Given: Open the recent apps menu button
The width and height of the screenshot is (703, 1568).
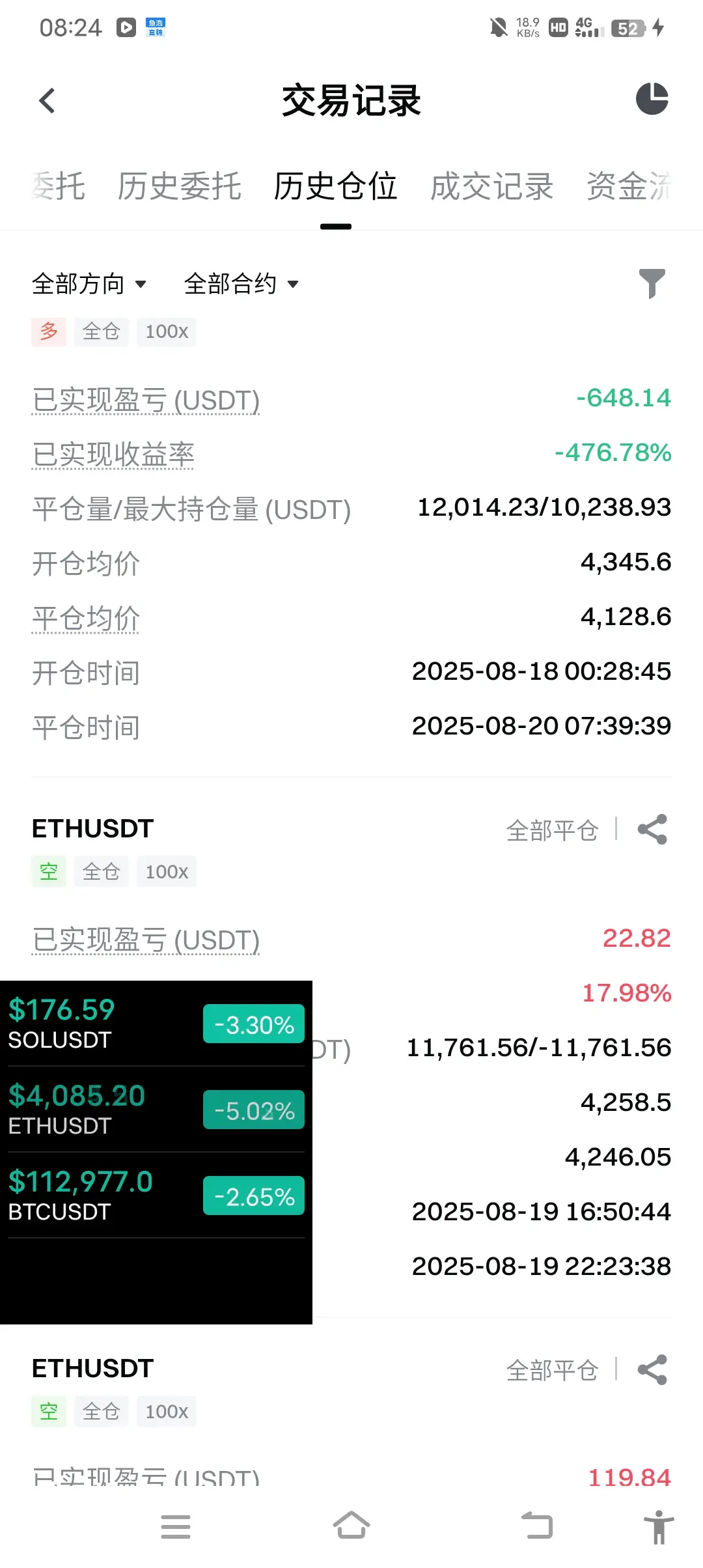Looking at the screenshot, I should click(176, 1527).
